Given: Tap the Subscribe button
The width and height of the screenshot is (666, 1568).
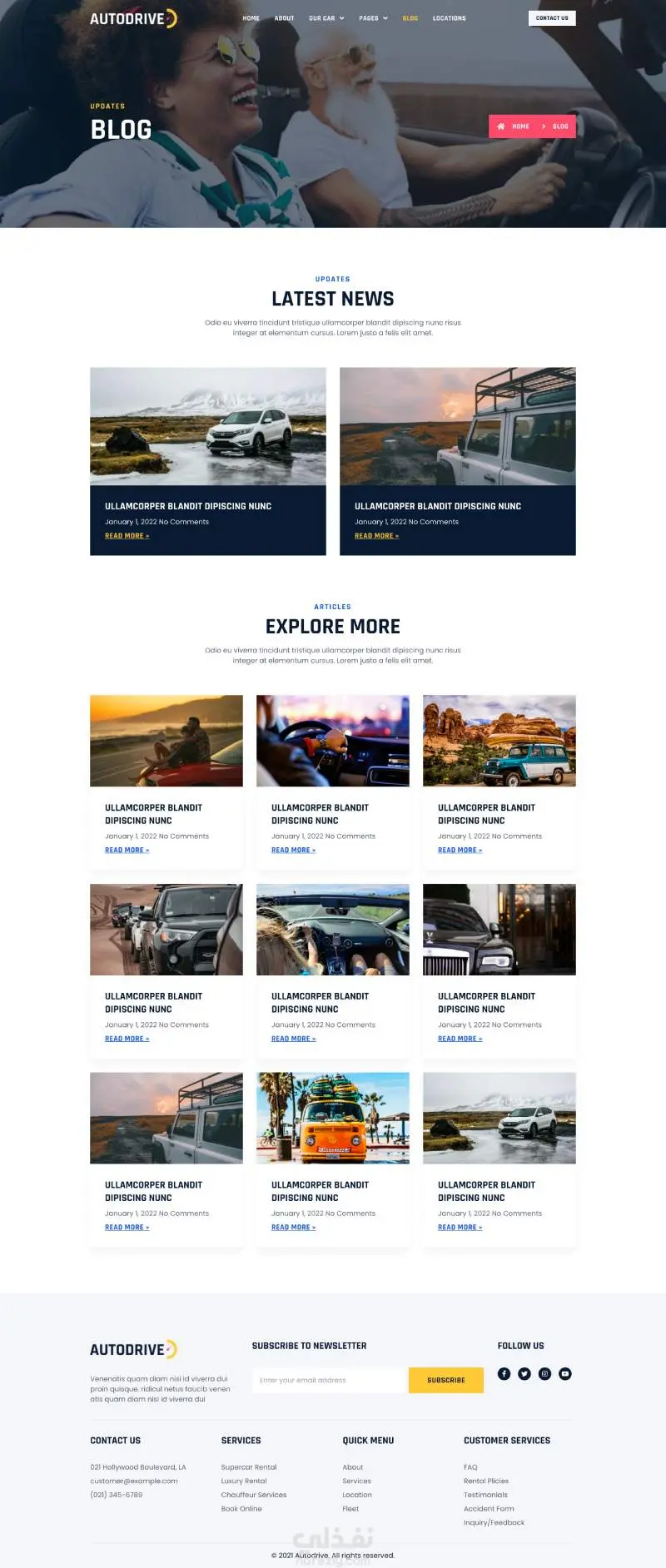Looking at the screenshot, I should [x=446, y=1380].
